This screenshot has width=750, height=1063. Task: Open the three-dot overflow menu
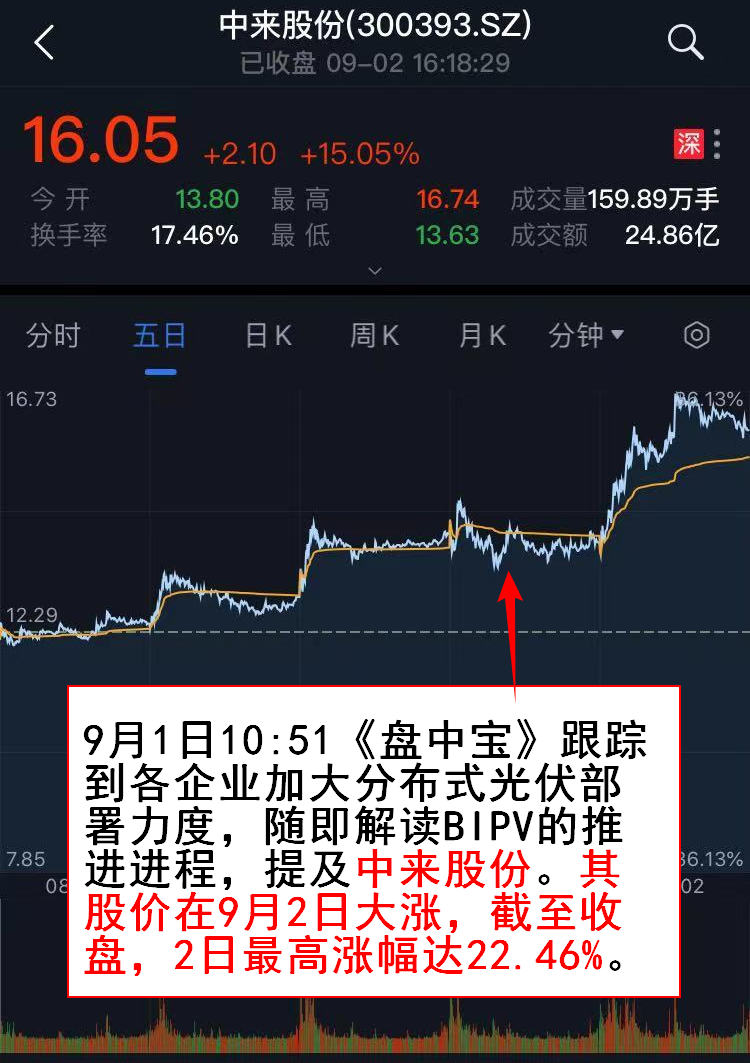[717, 145]
